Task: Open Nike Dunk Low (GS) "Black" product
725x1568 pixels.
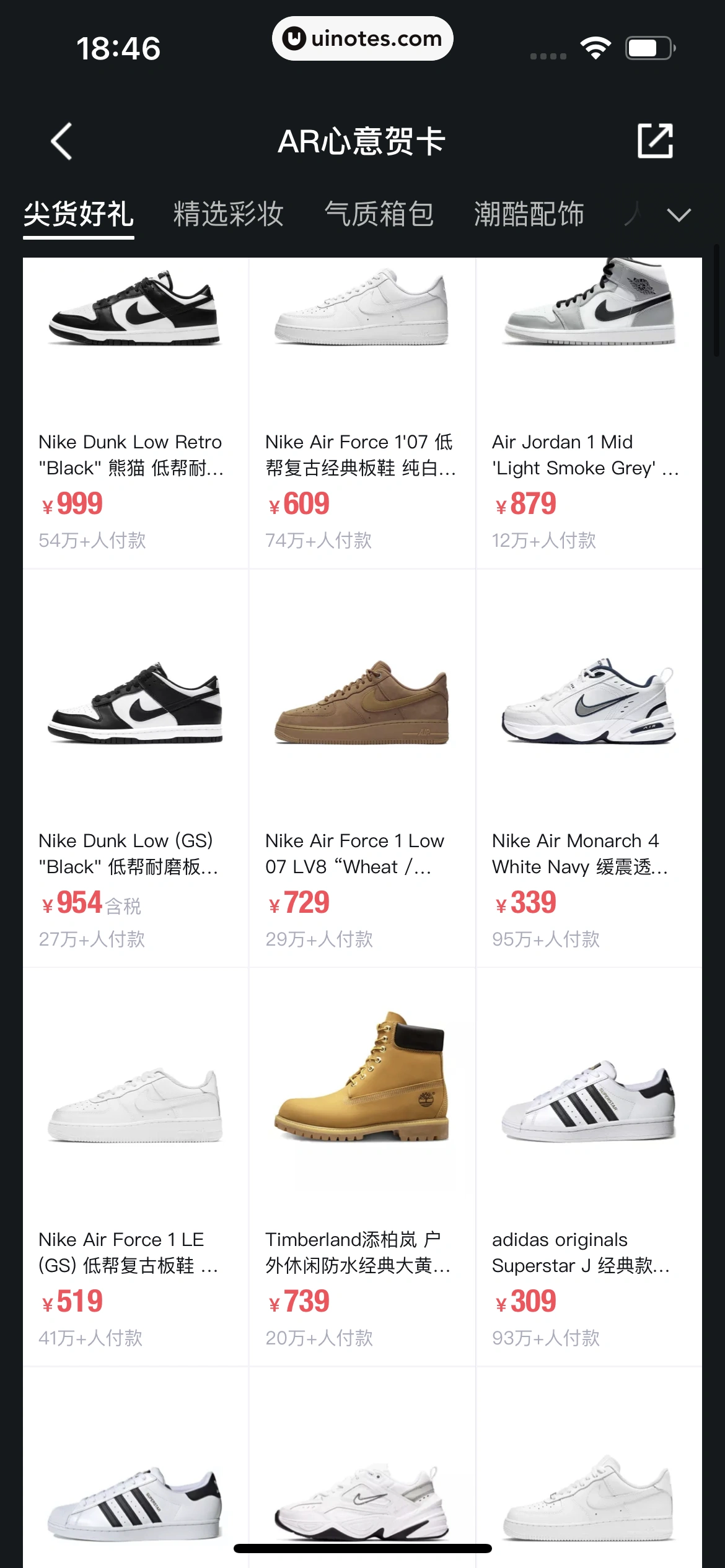Action: 135,768
